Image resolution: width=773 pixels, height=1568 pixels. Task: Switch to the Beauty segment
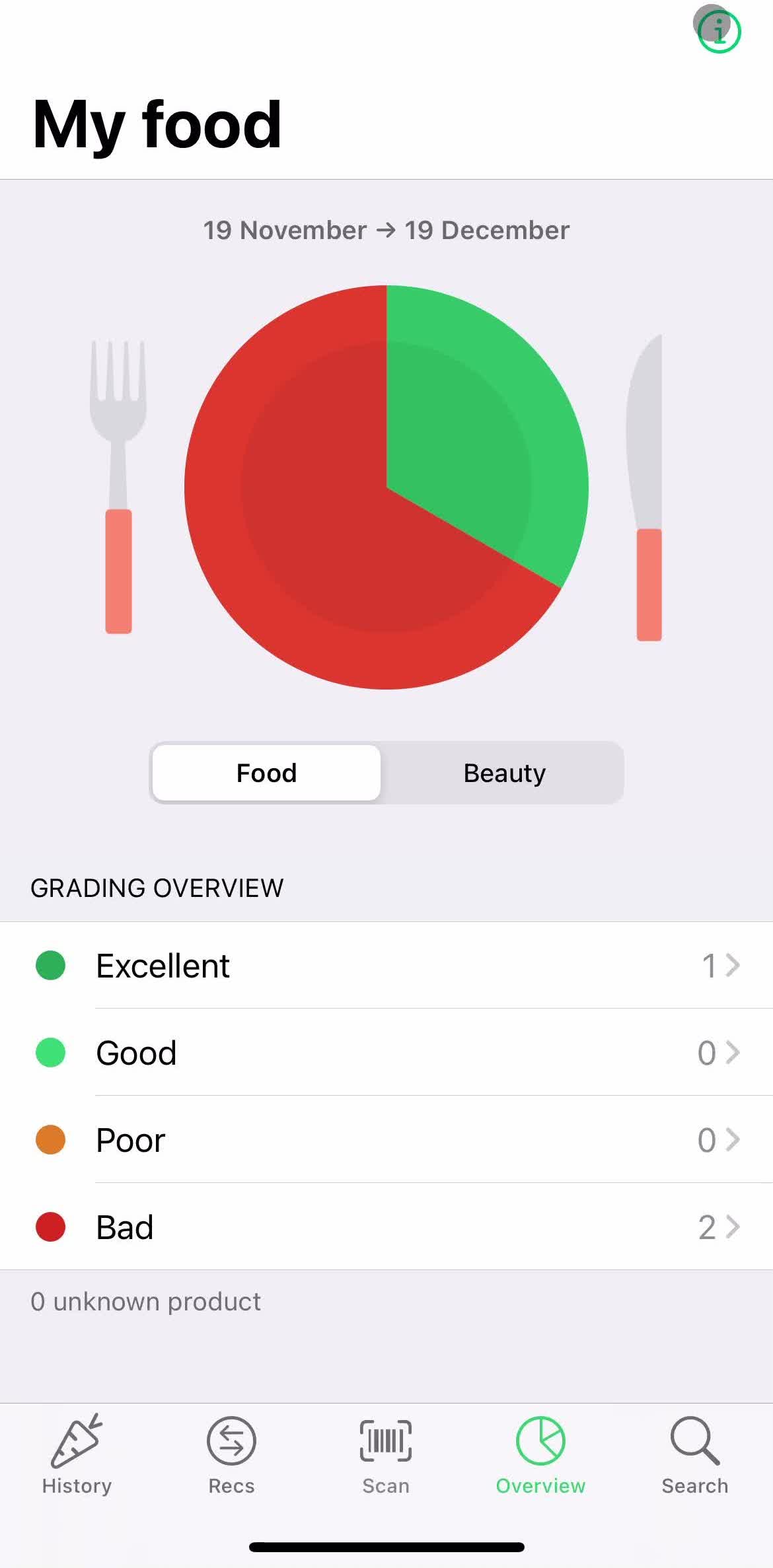[x=504, y=773]
